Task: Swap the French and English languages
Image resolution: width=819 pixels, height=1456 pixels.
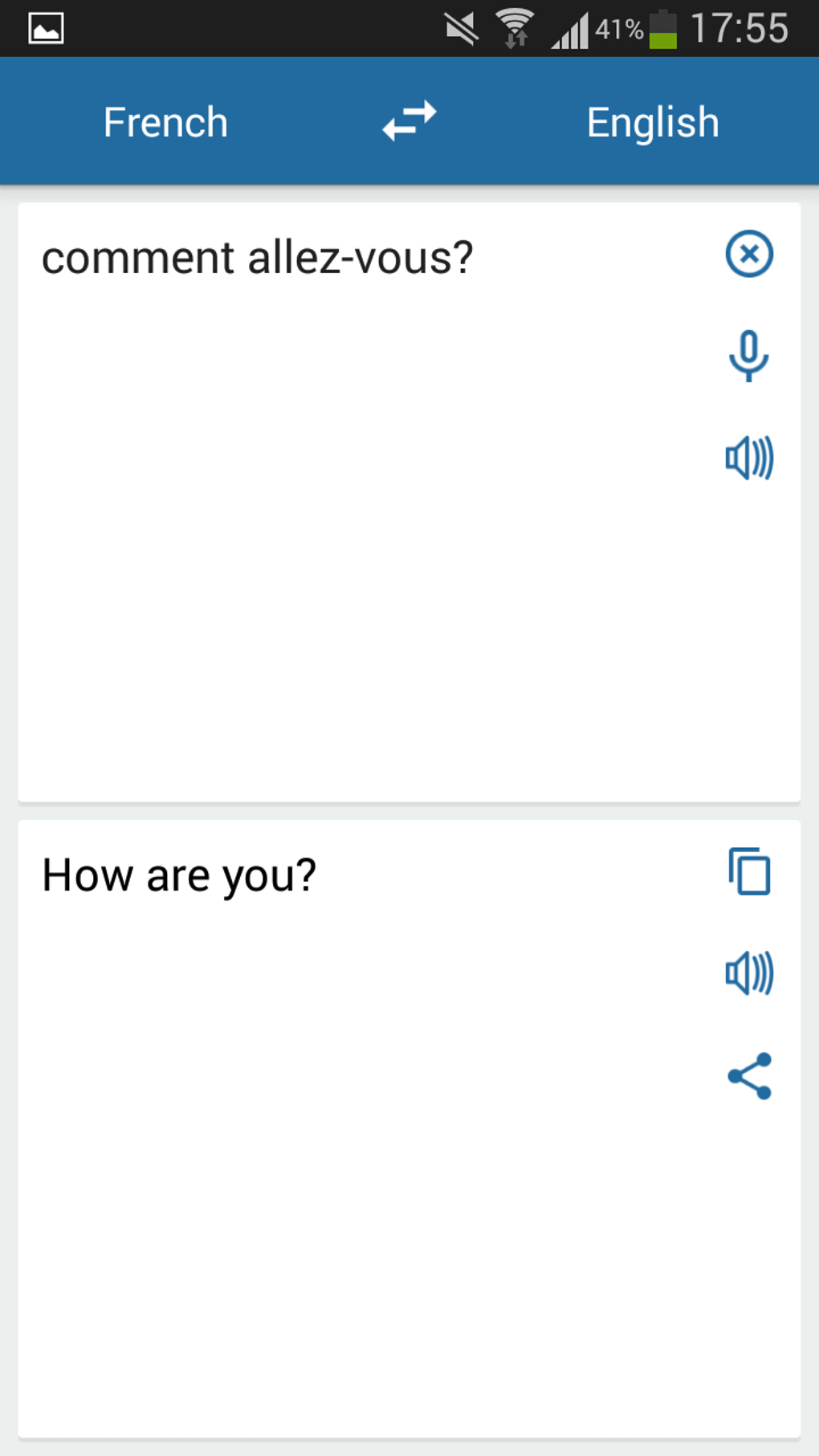Action: click(409, 121)
